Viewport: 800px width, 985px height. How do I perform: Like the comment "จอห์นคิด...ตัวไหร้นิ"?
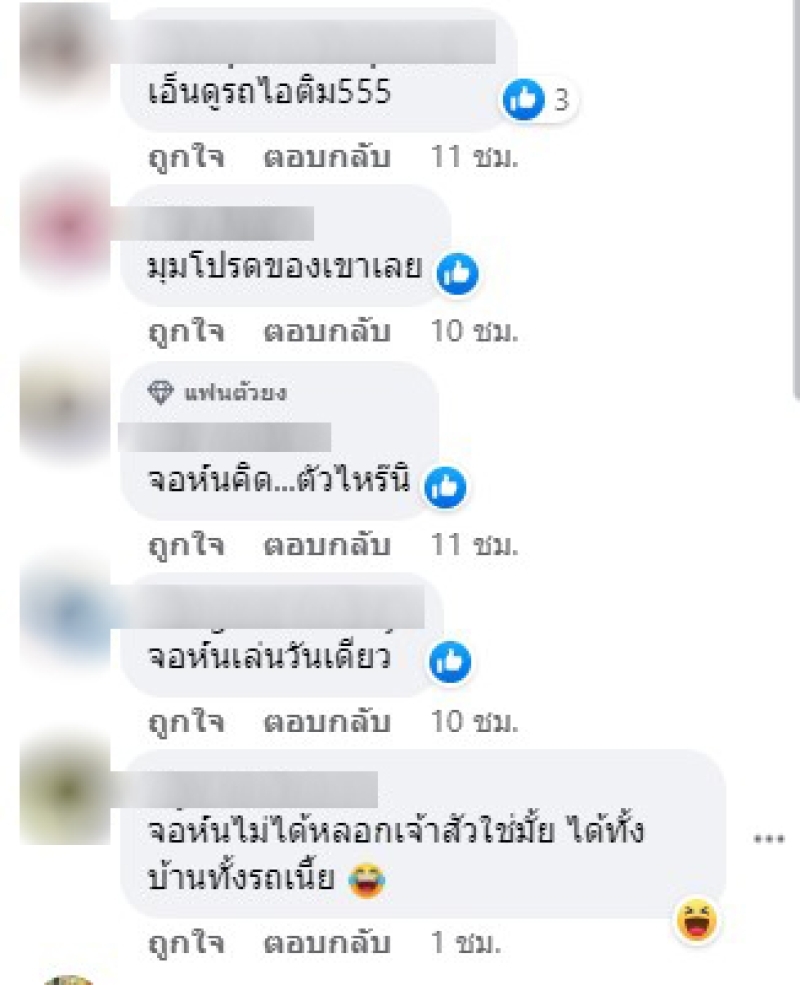(x=186, y=545)
